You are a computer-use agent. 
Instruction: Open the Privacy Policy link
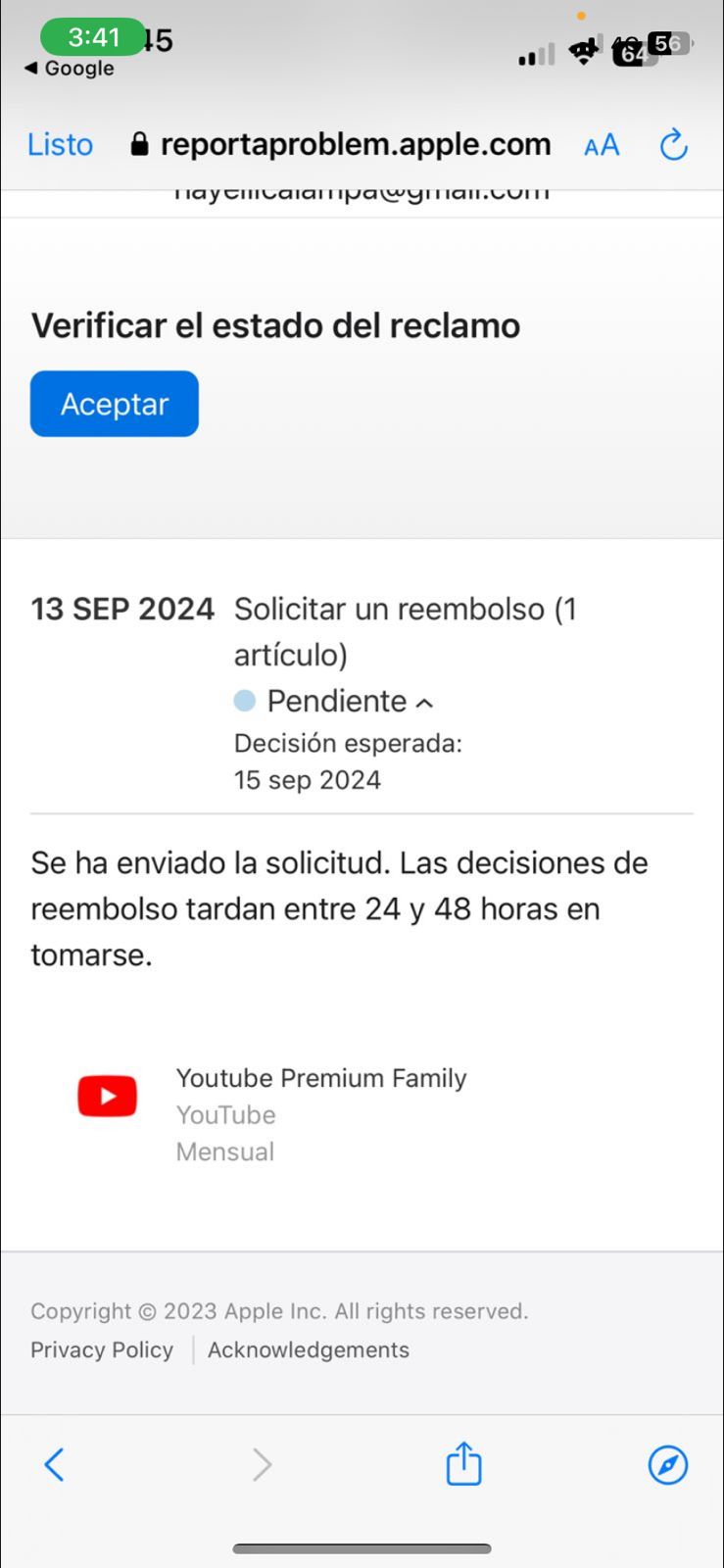[102, 1349]
